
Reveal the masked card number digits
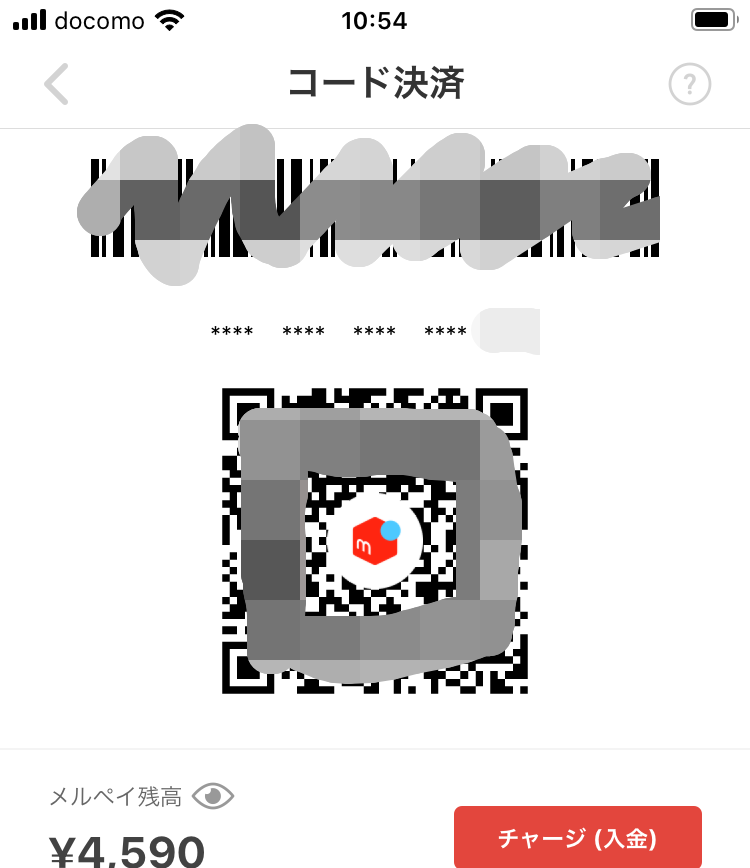pyautogui.click(x=340, y=330)
